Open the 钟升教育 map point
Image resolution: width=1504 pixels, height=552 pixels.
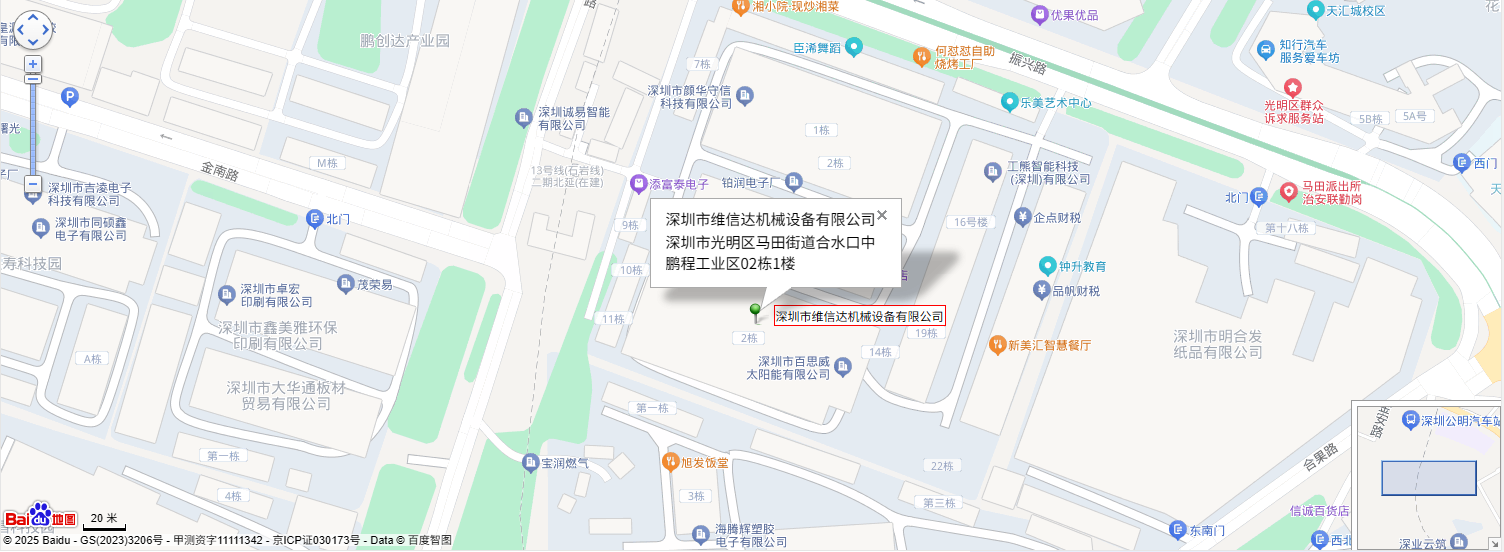click(1047, 266)
